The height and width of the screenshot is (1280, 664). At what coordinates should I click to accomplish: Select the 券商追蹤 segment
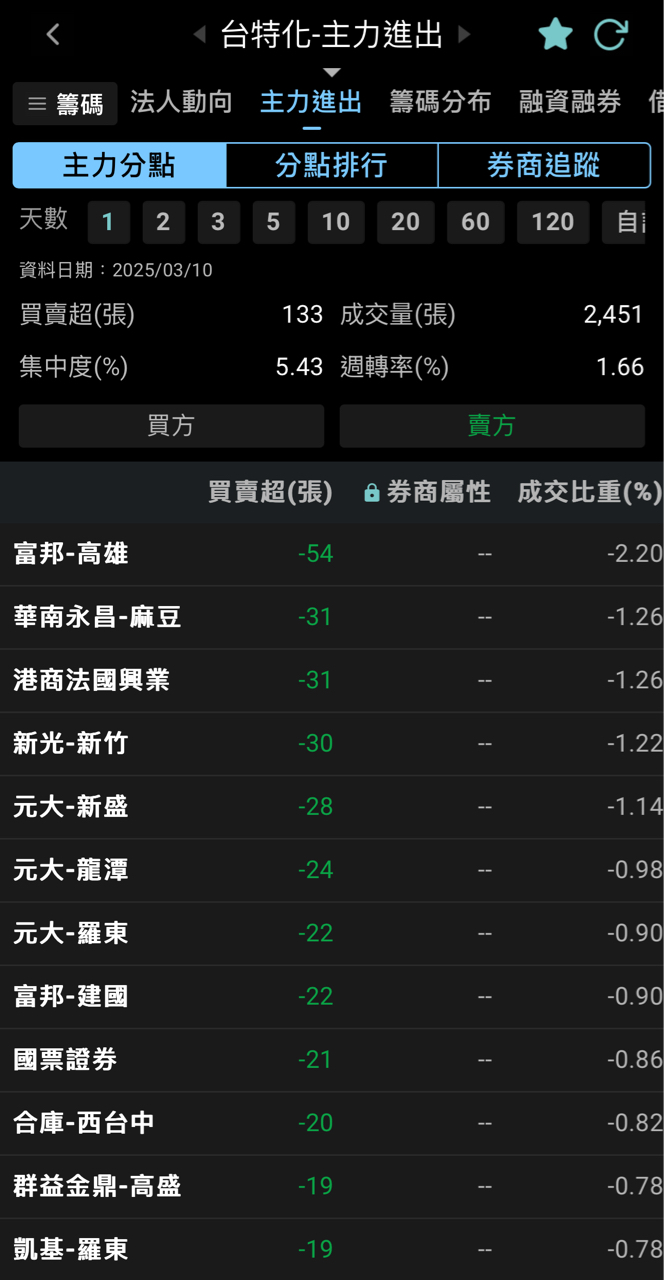click(x=544, y=165)
